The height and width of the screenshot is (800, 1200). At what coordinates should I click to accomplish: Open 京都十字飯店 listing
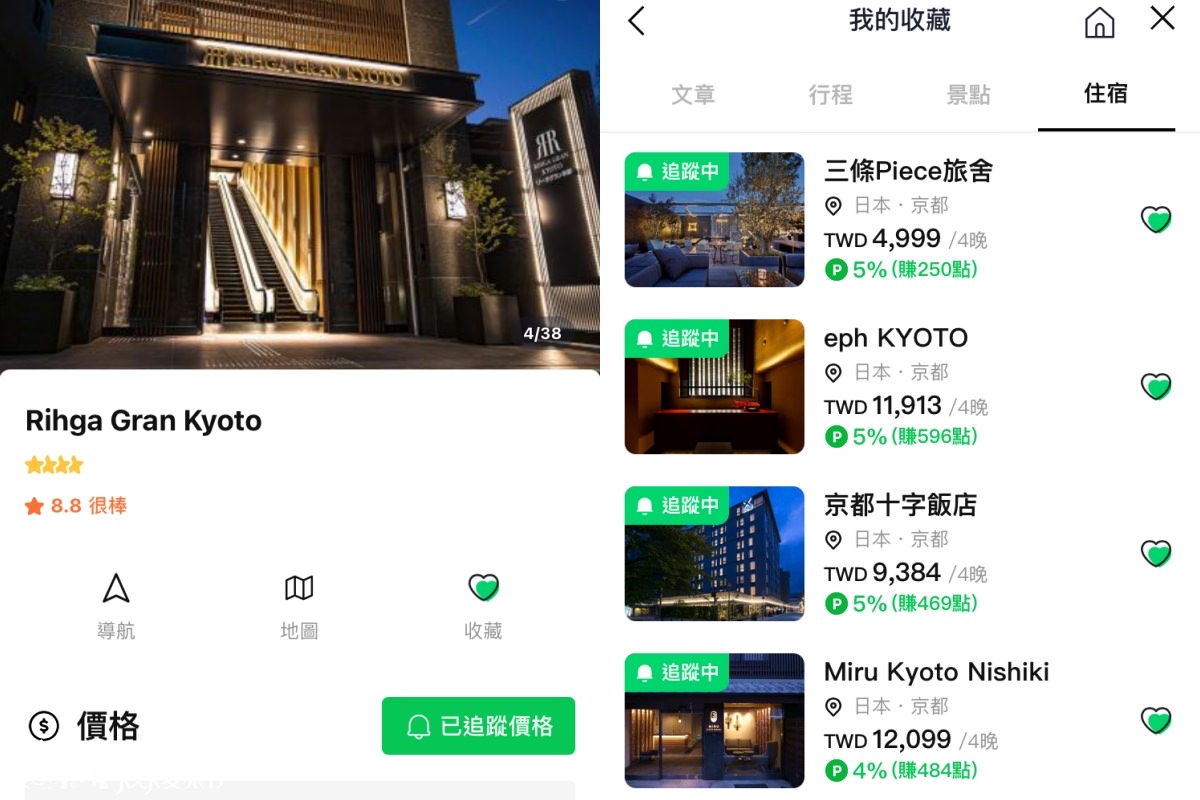click(900, 505)
